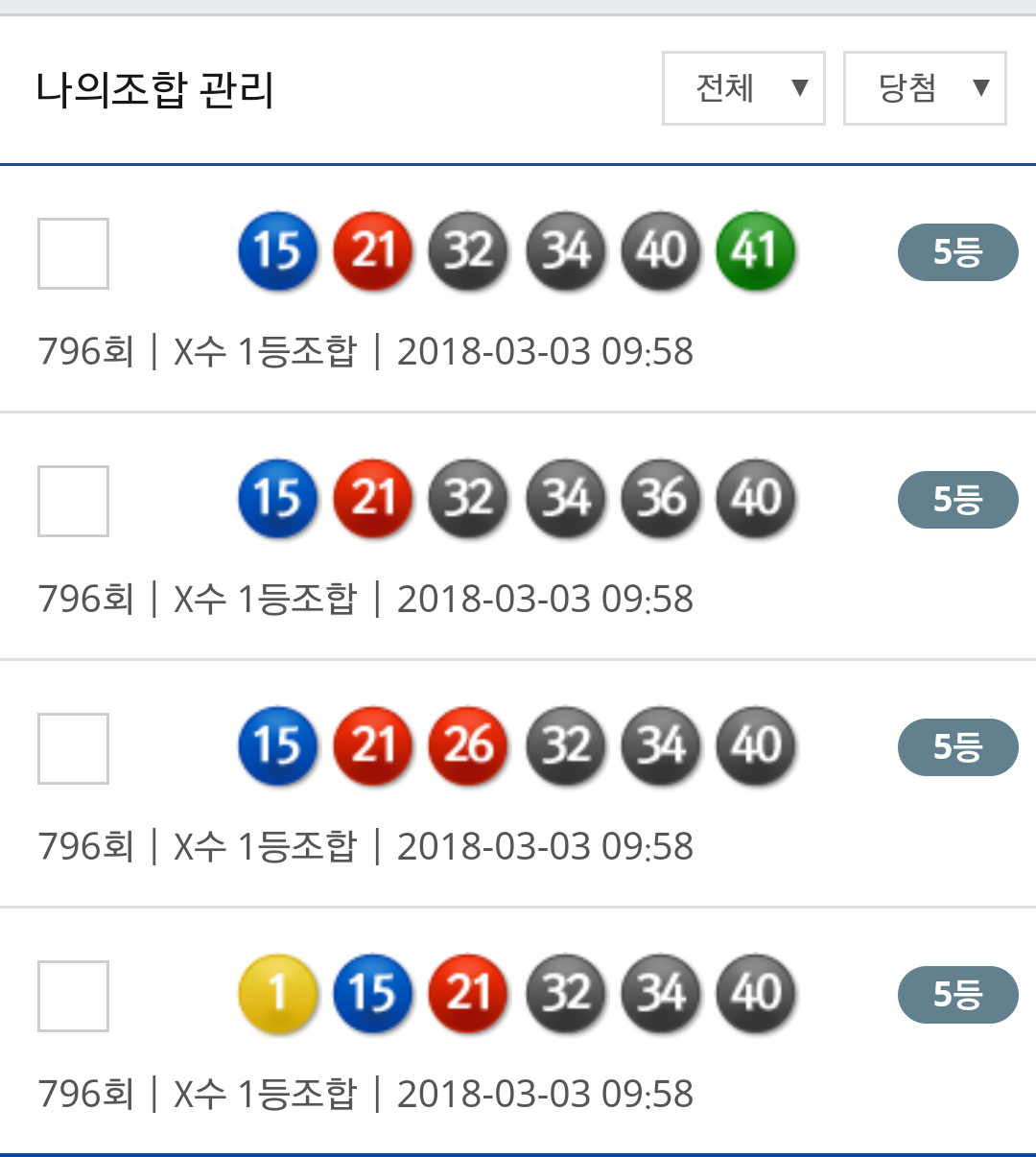The width and height of the screenshot is (1036, 1157).
Task: Open the 전체 filter dropdown
Action: point(743,88)
